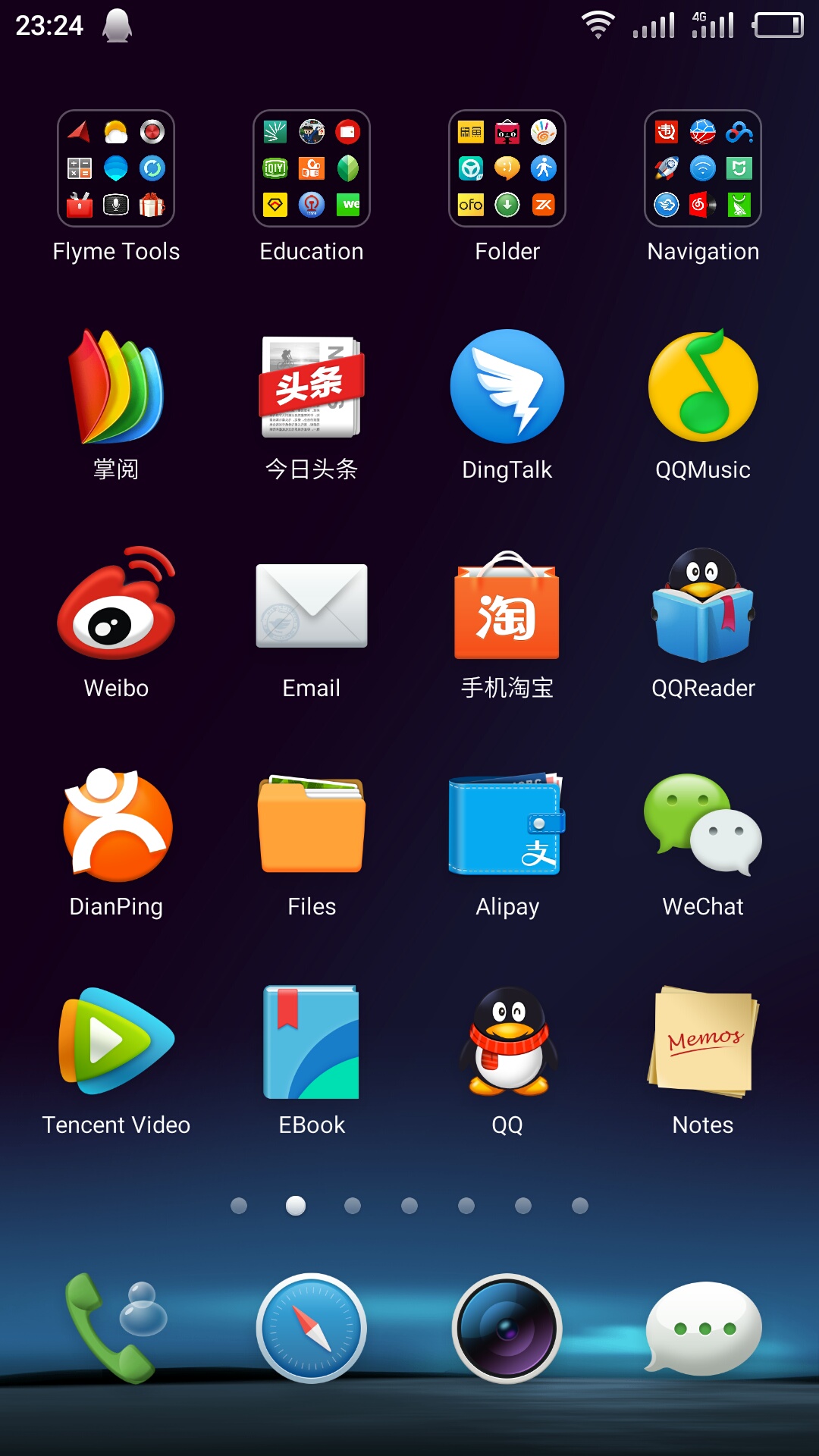Open the Email app
The height and width of the screenshot is (1456, 819).
pyautogui.click(x=312, y=606)
